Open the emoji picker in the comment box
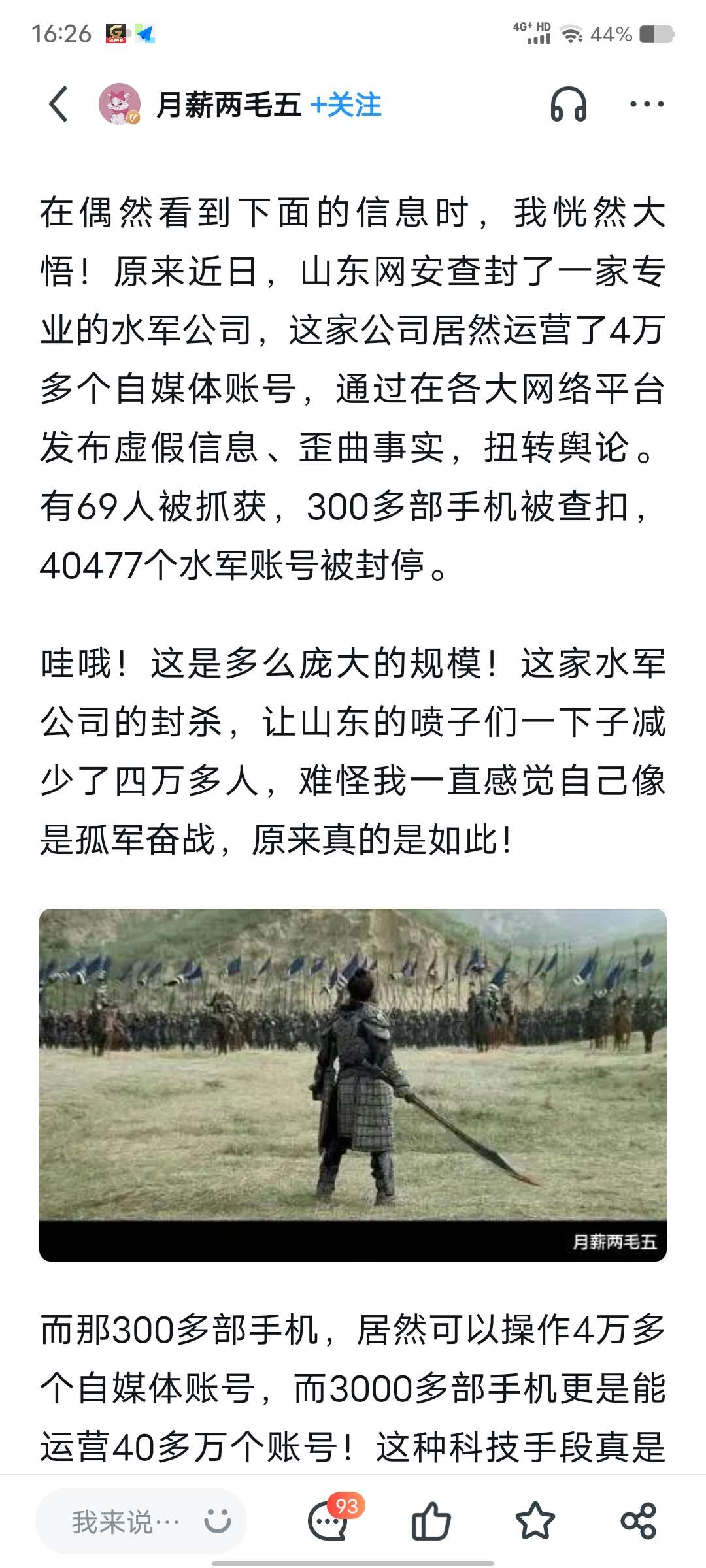The width and height of the screenshot is (706, 1568). (x=218, y=1522)
